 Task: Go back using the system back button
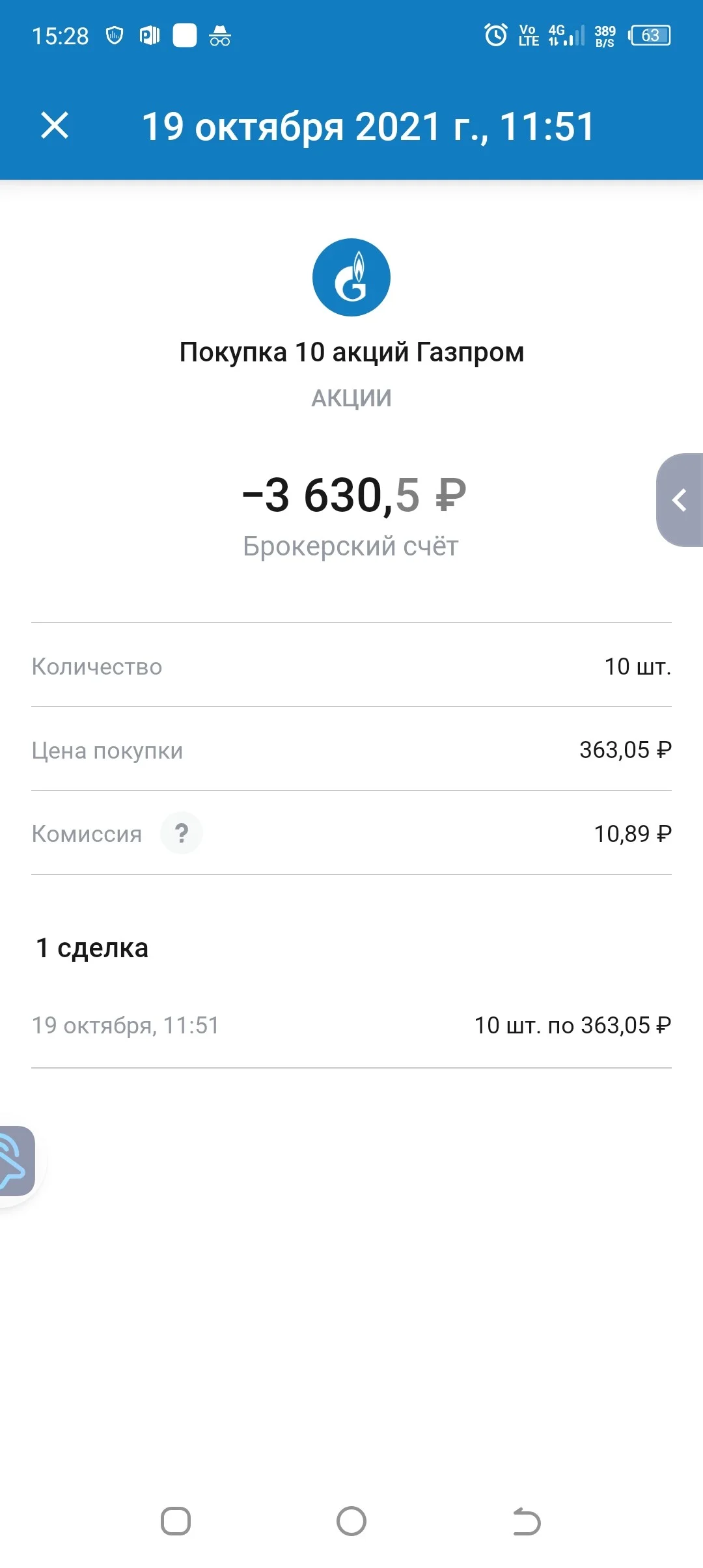527,1522
